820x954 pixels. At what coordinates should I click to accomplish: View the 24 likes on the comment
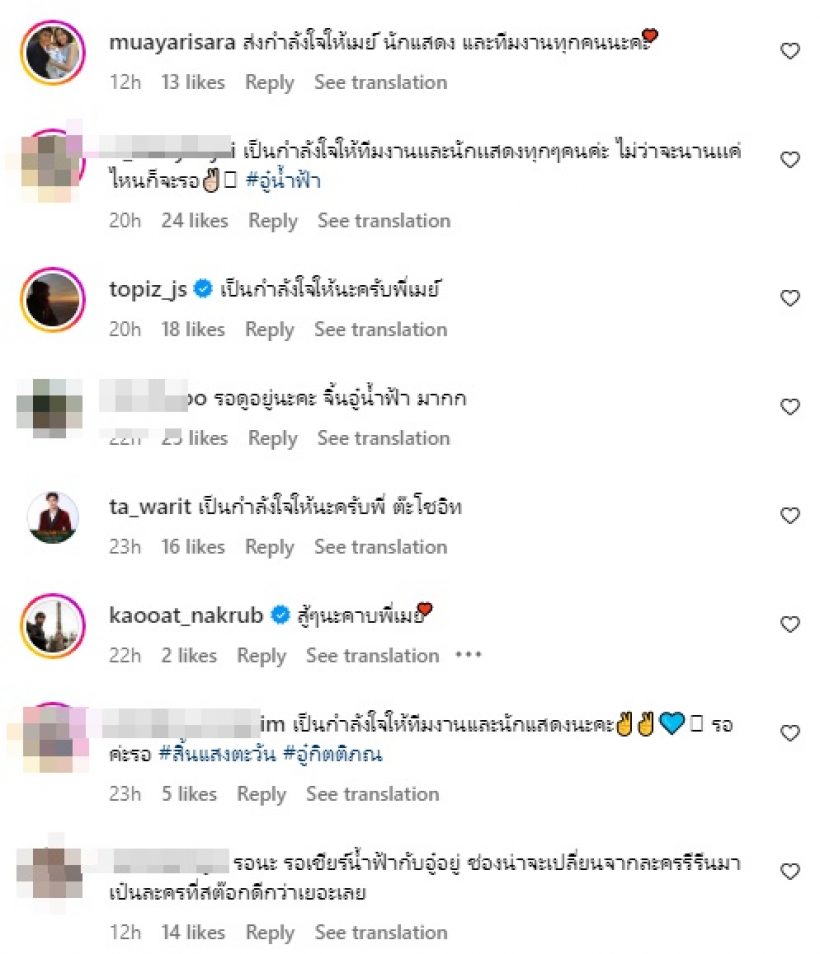[195, 220]
